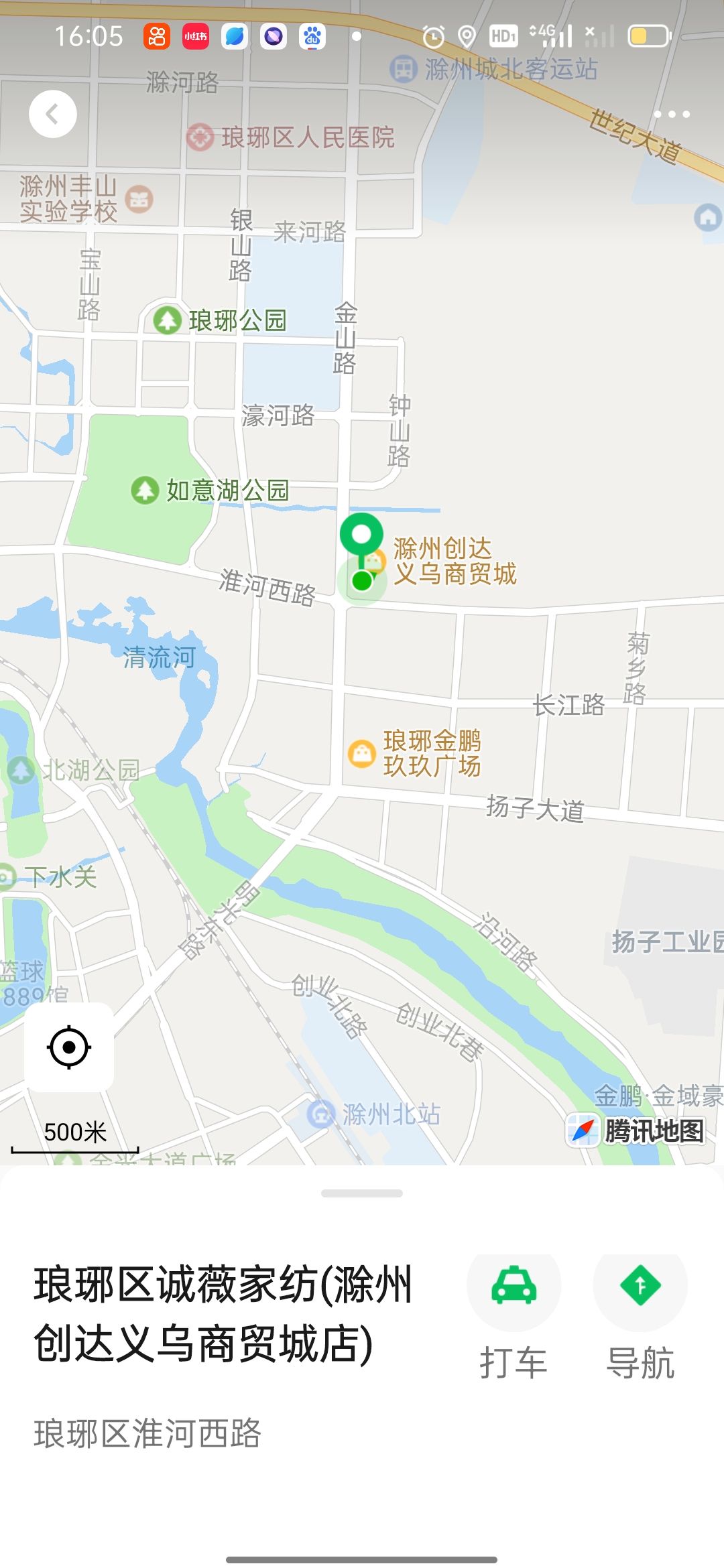This screenshot has height=1568, width=724.
Task: Go back using the arrow button
Action: (x=52, y=114)
